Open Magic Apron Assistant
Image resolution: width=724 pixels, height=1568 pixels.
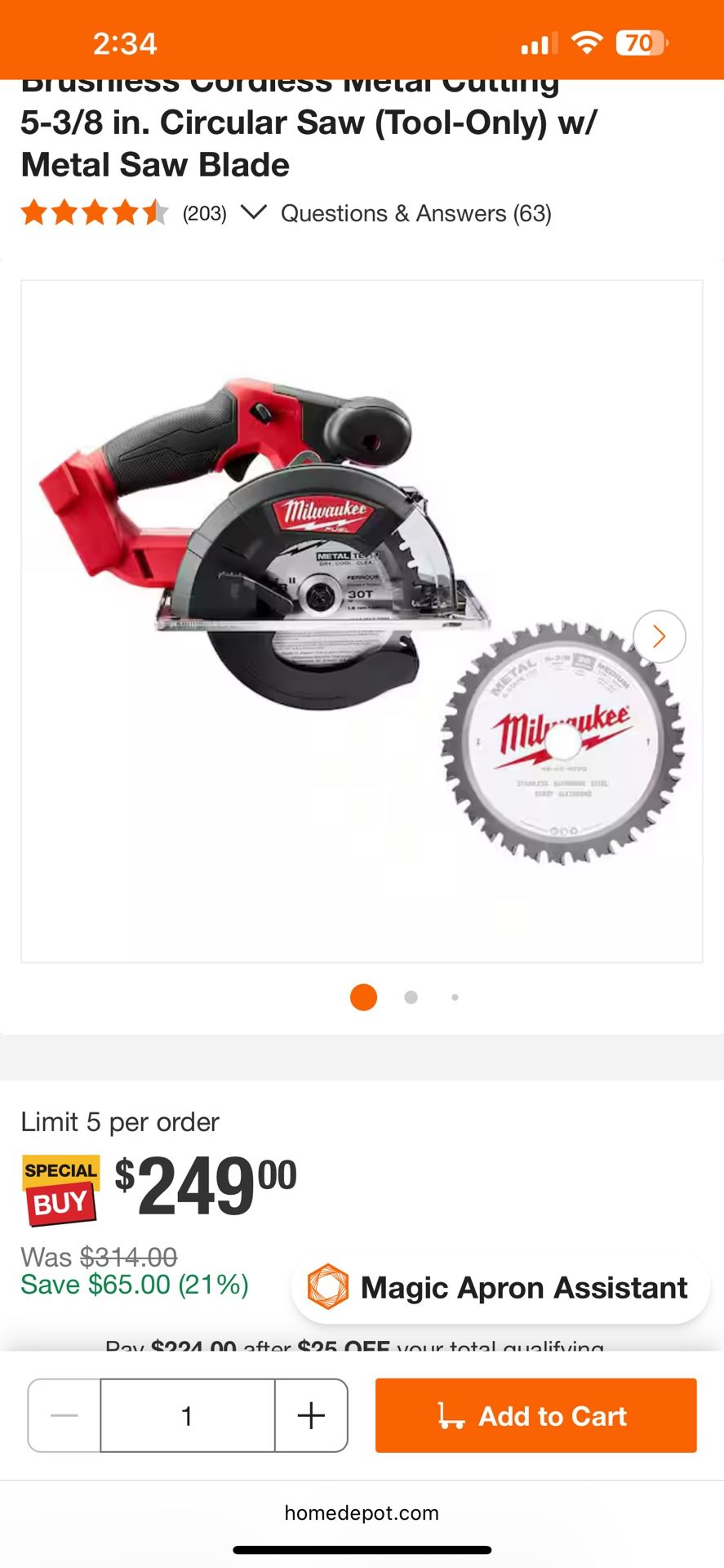(x=500, y=1288)
